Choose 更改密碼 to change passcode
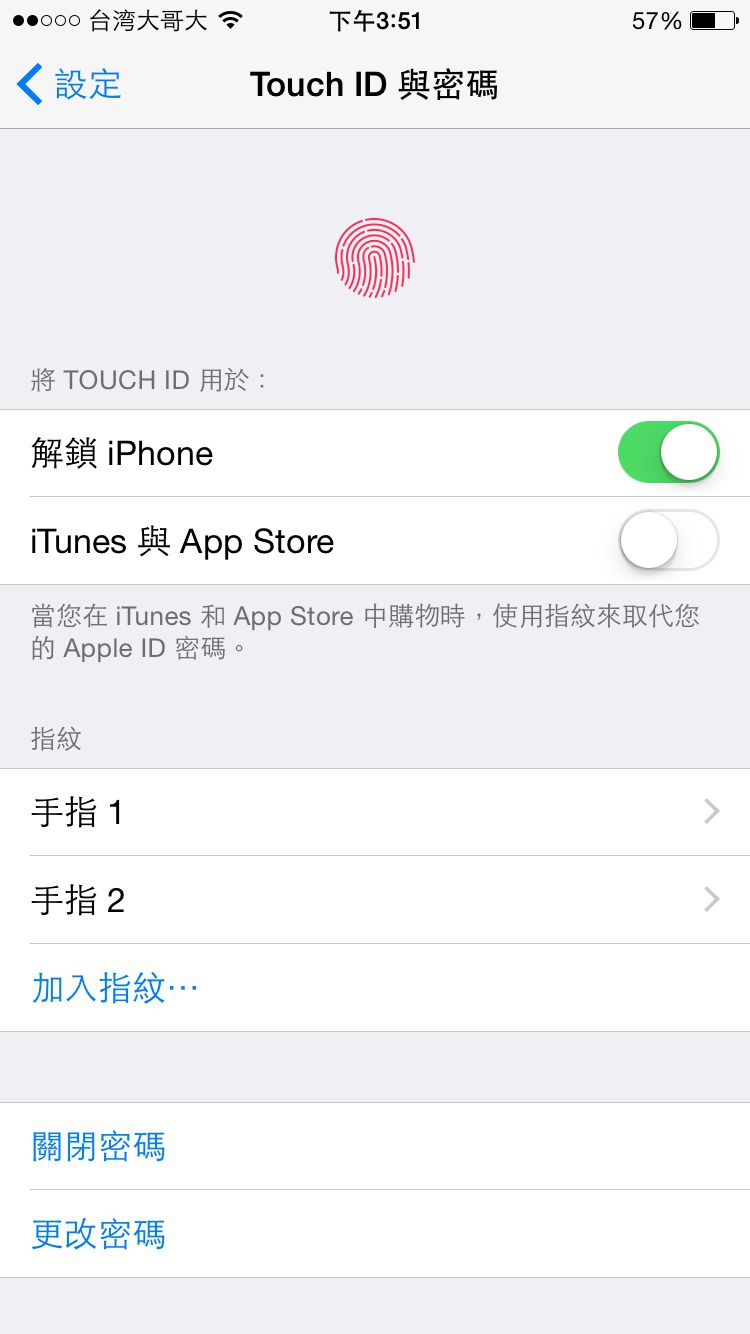This screenshot has height=1334, width=750. click(99, 1234)
